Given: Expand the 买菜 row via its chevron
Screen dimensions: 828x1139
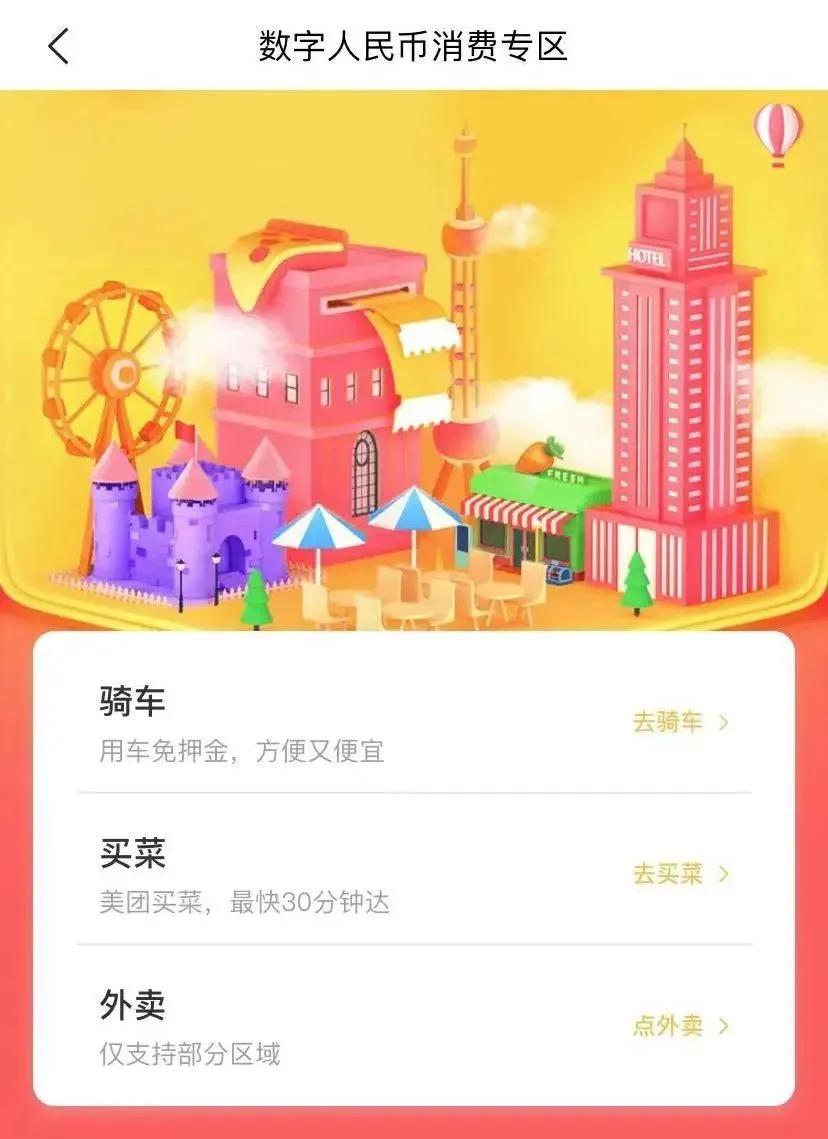Looking at the screenshot, I should click(723, 873).
